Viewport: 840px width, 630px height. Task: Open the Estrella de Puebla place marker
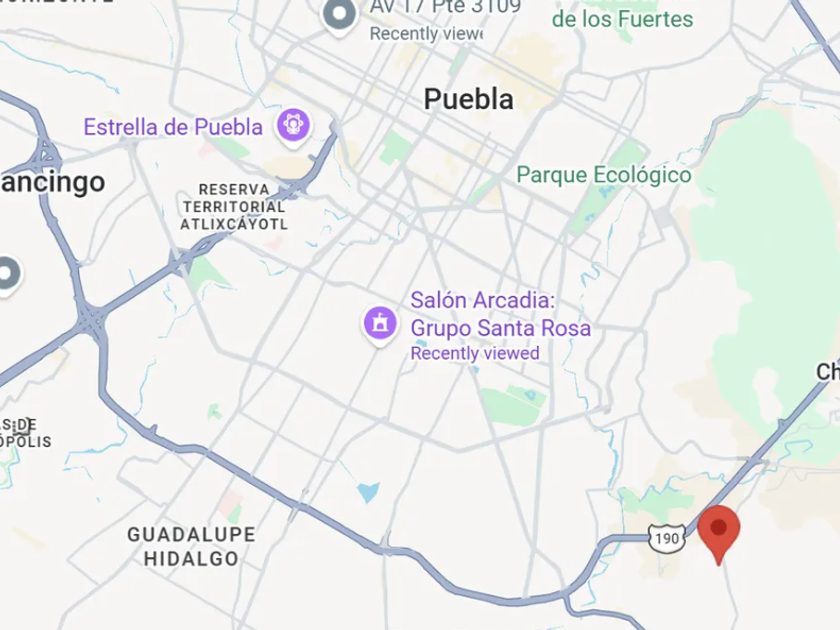click(293, 125)
